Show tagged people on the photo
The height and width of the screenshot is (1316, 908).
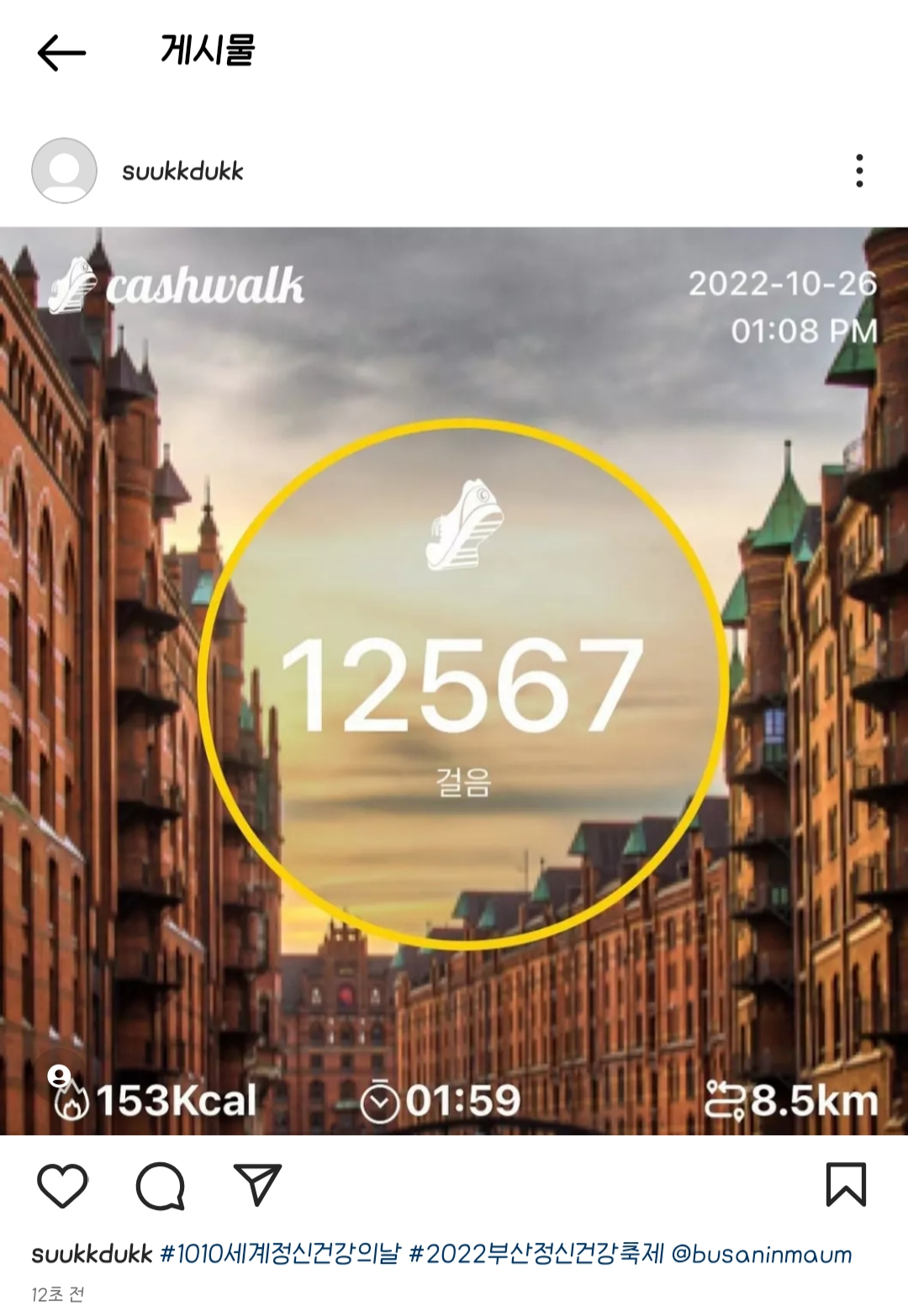pos(58,1076)
